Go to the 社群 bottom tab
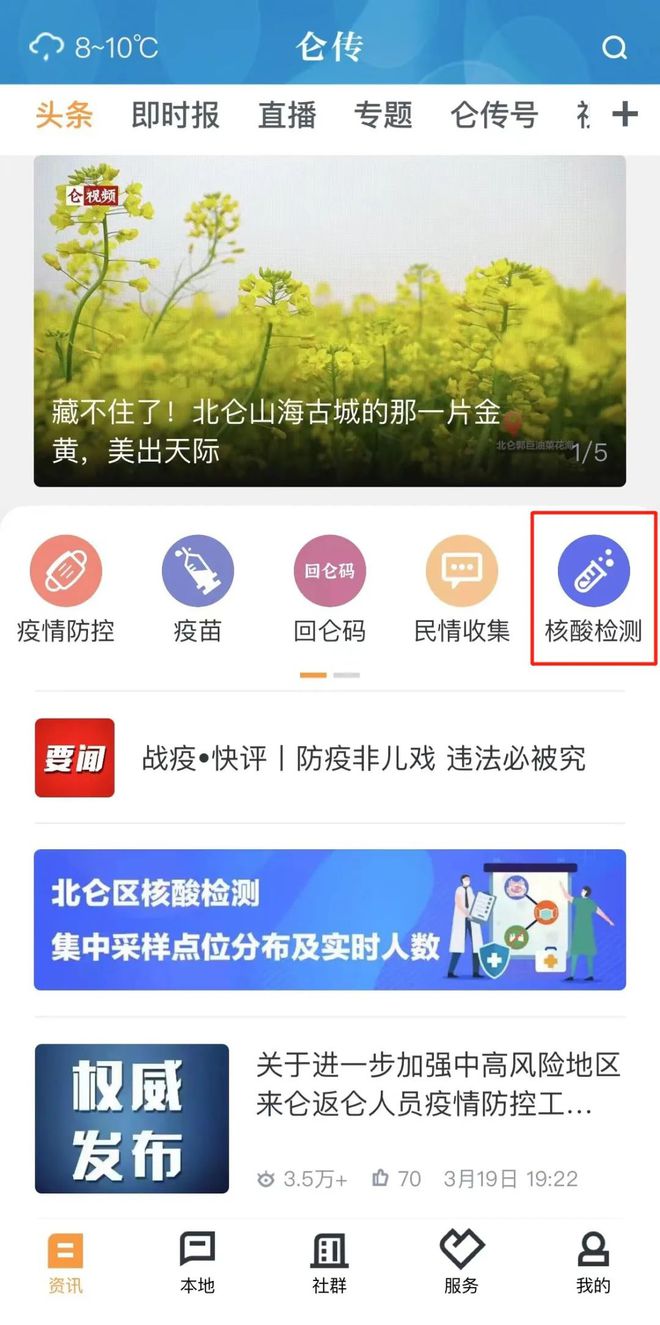This screenshot has width=660, height=1325. tap(329, 1263)
